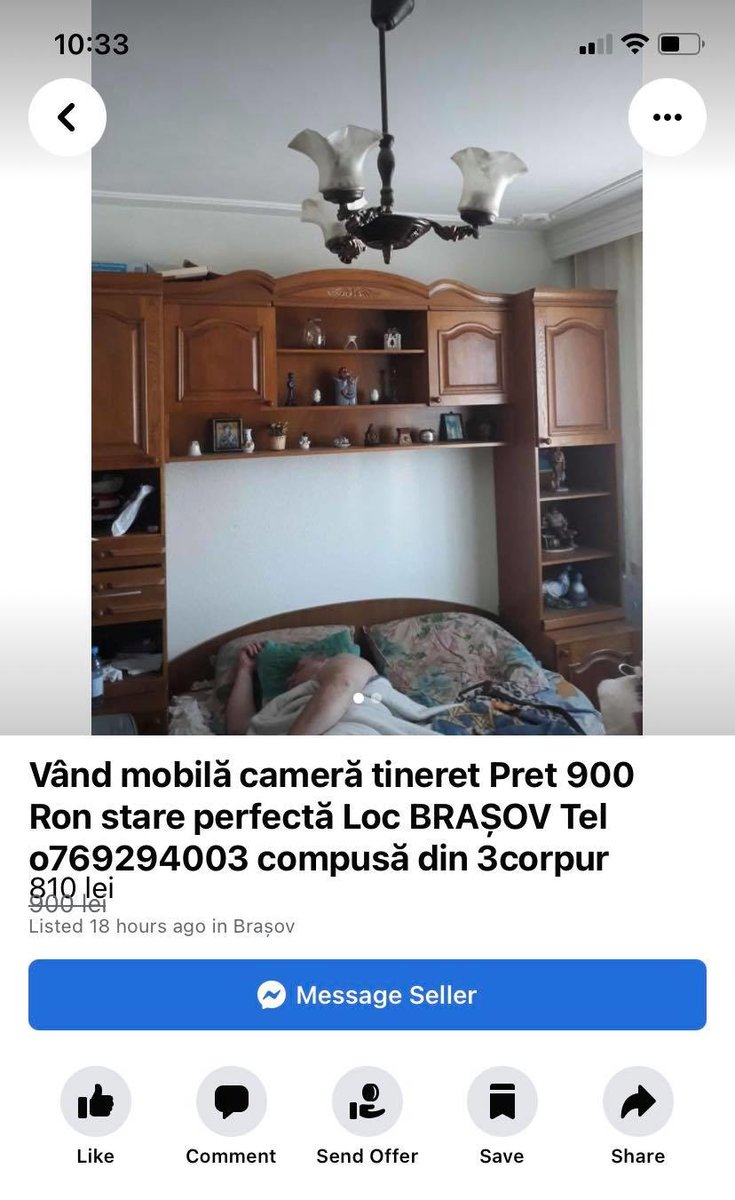Go back using the back arrow
The width and height of the screenshot is (735, 1200).
pyautogui.click(x=67, y=117)
